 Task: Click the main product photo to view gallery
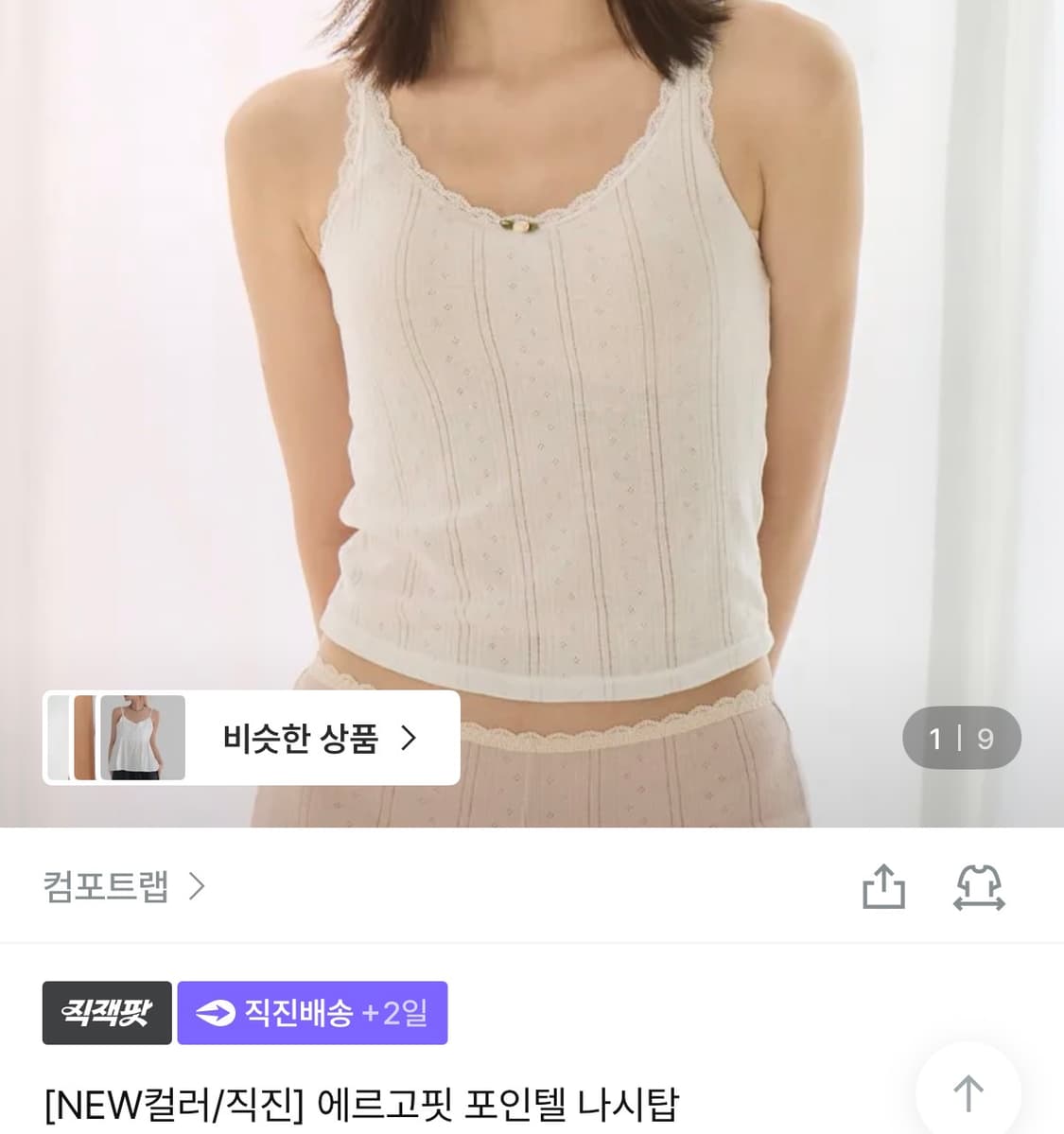[530, 378]
